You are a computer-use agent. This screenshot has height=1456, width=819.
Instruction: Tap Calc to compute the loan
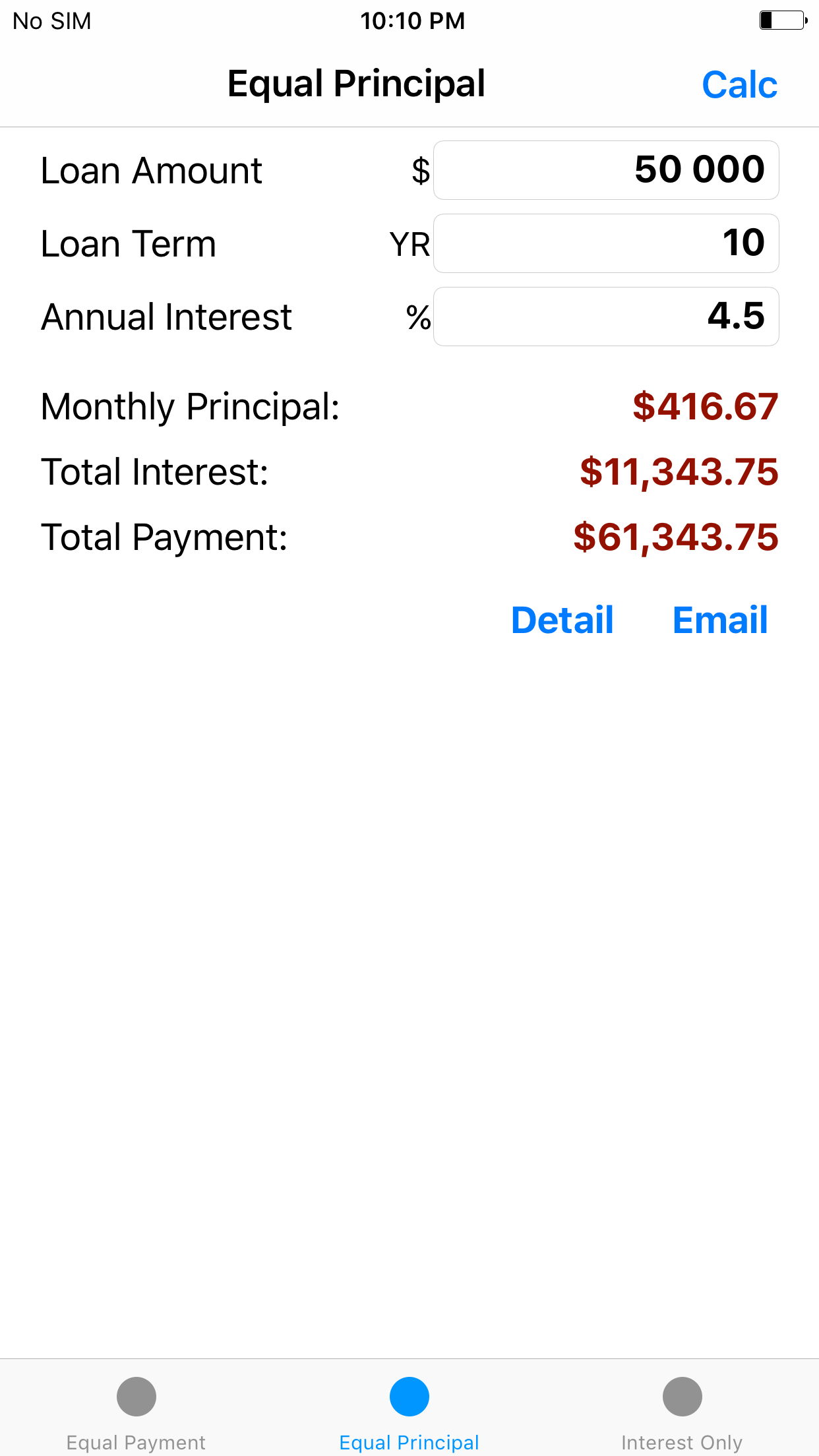point(739,84)
